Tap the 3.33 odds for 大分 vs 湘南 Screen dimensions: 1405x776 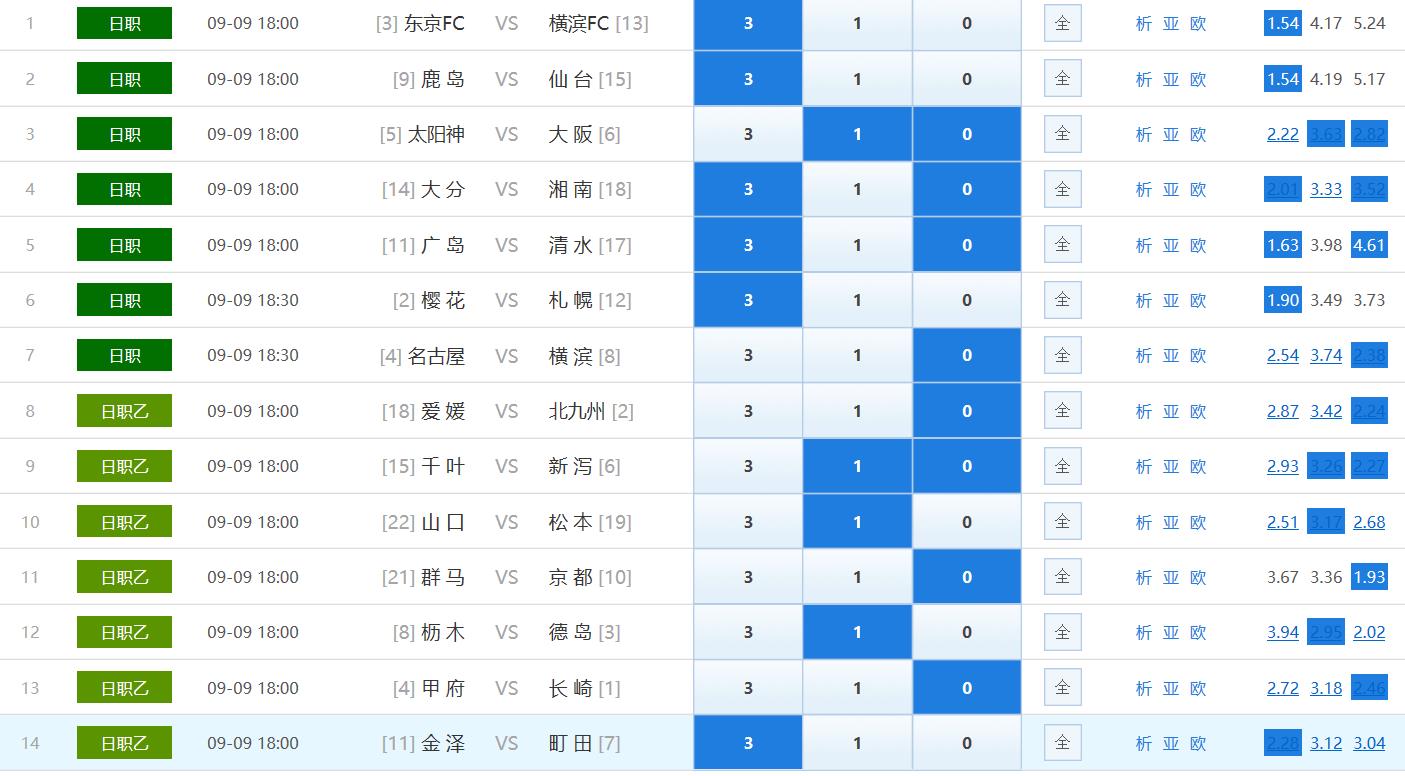(x=1326, y=190)
